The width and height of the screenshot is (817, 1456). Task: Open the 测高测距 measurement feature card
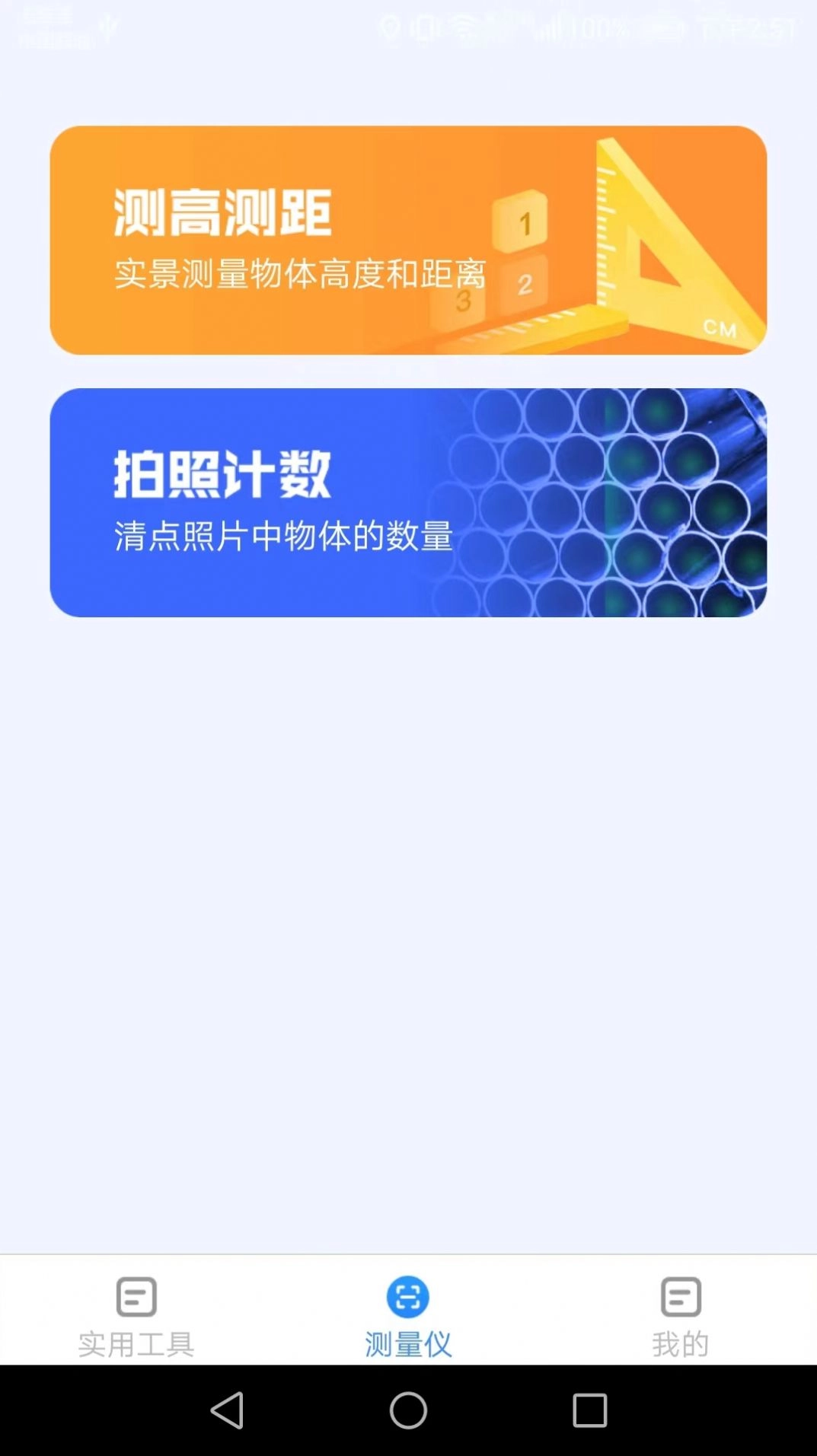408,241
